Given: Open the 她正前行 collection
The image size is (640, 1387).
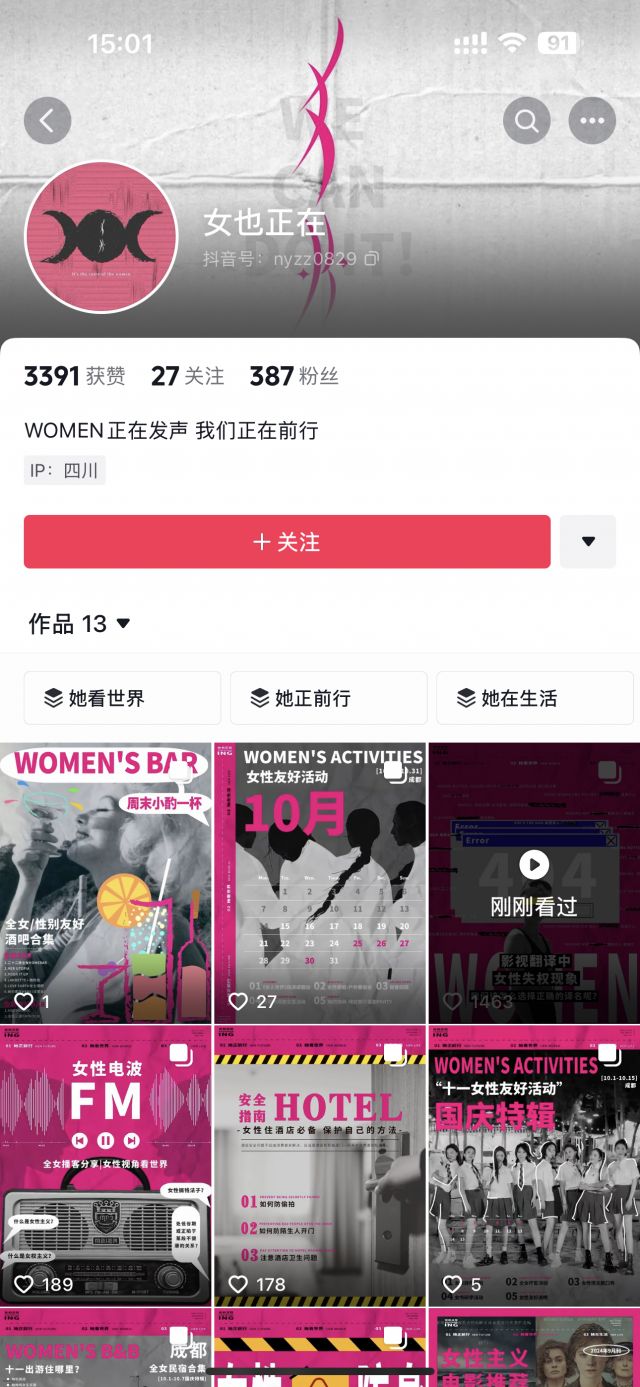Looking at the screenshot, I should (x=328, y=698).
